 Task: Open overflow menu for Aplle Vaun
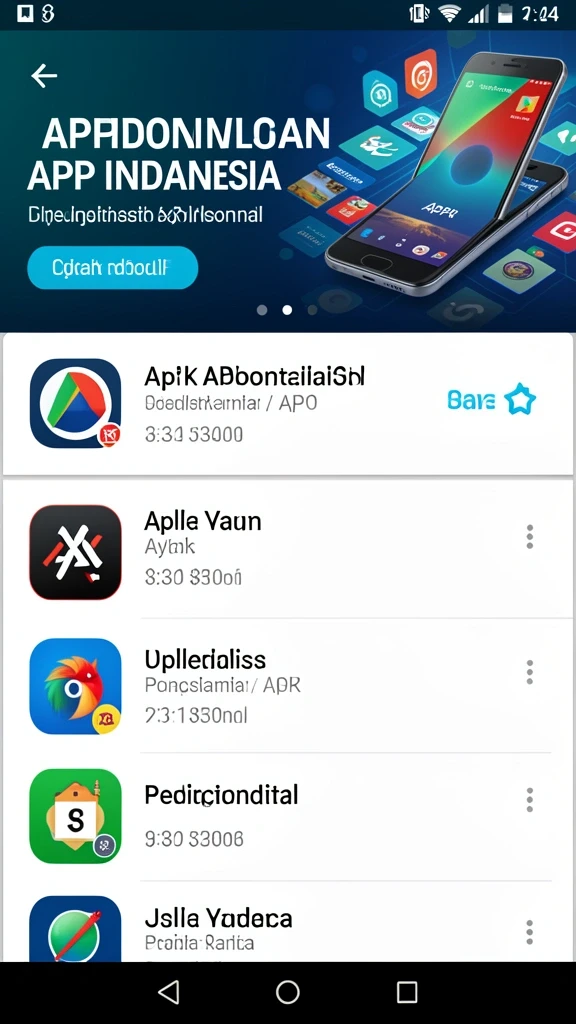click(530, 537)
